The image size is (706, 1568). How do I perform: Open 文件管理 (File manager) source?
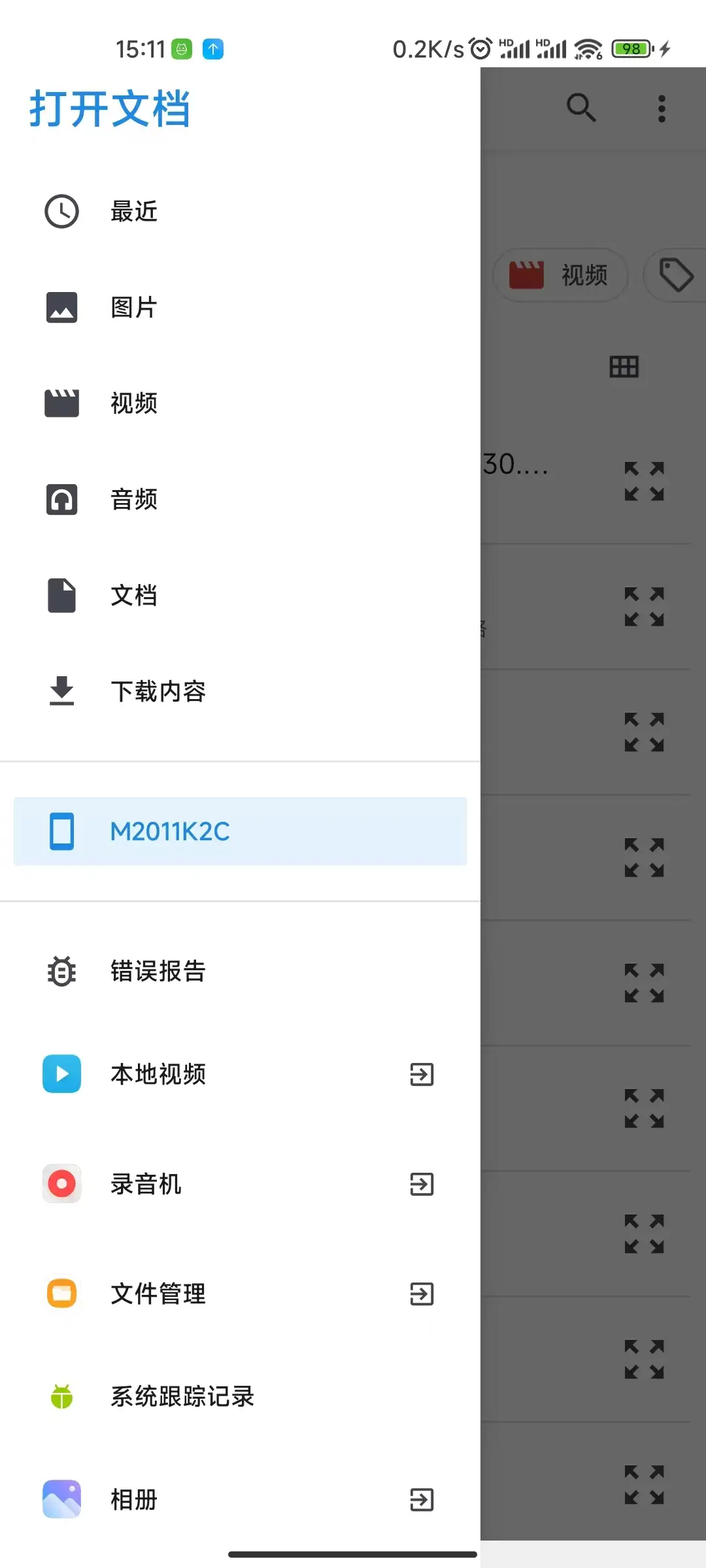(158, 1294)
